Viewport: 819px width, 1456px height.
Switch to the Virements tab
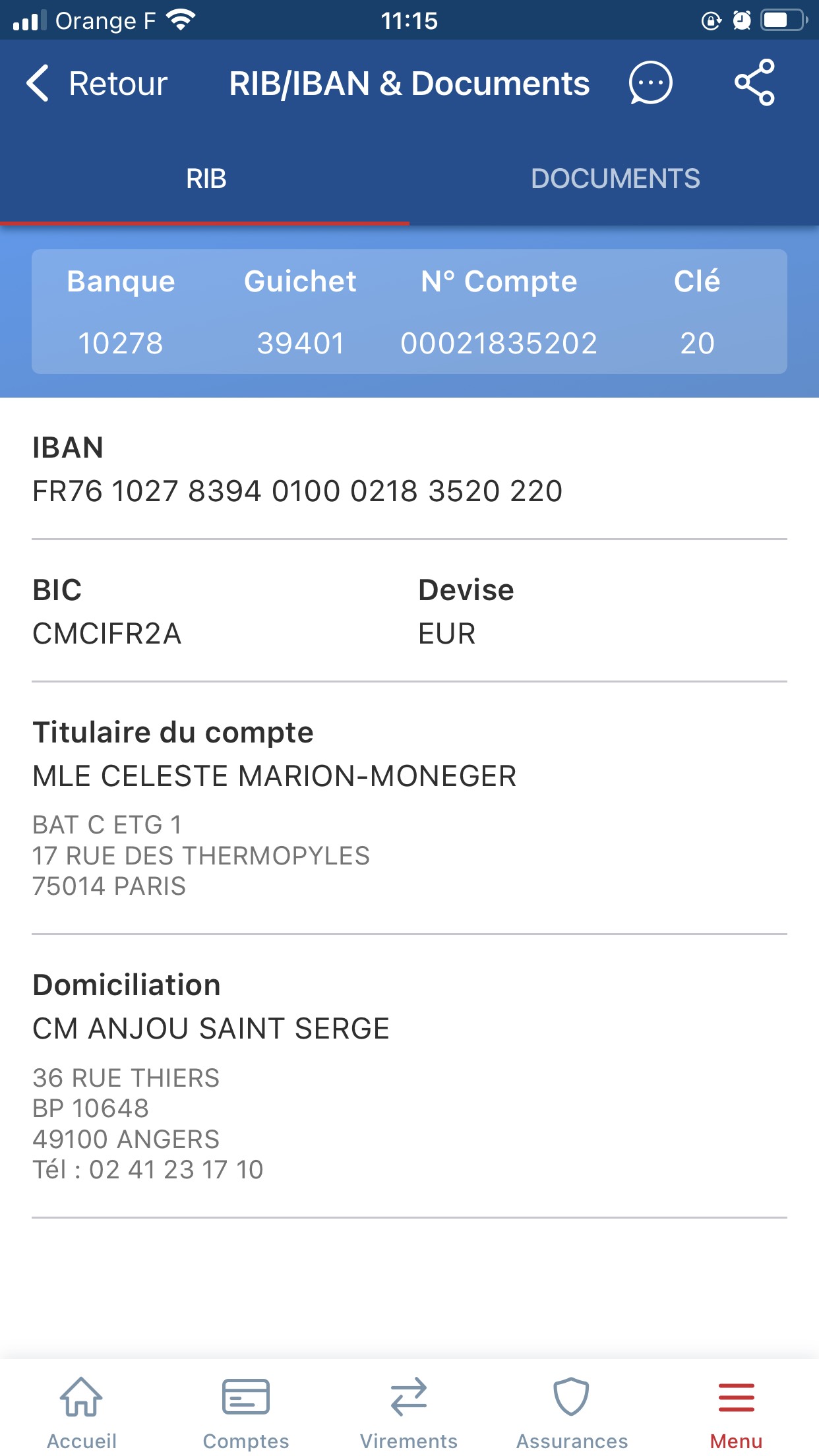pyautogui.click(x=409, y=1409)
